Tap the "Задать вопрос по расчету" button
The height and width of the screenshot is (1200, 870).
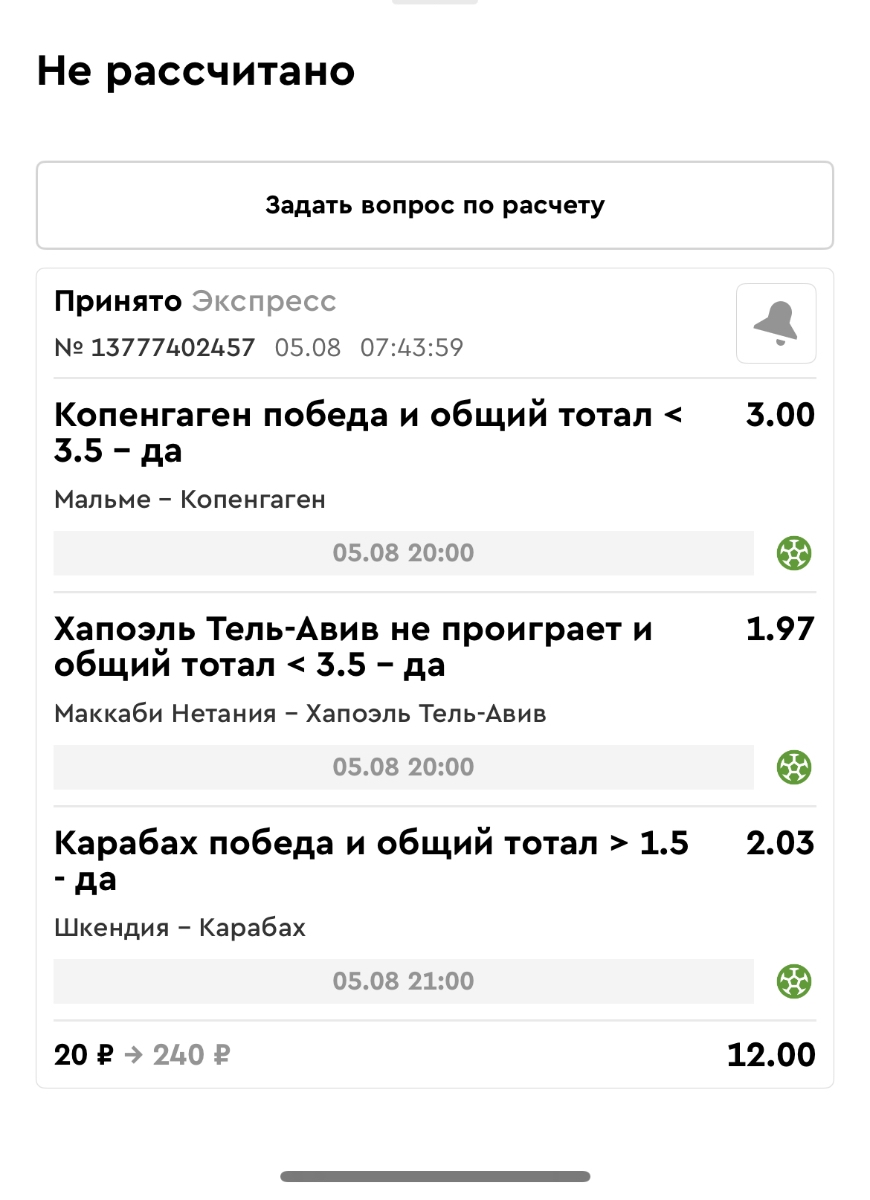pyautogui.click(x=435, y=206)
